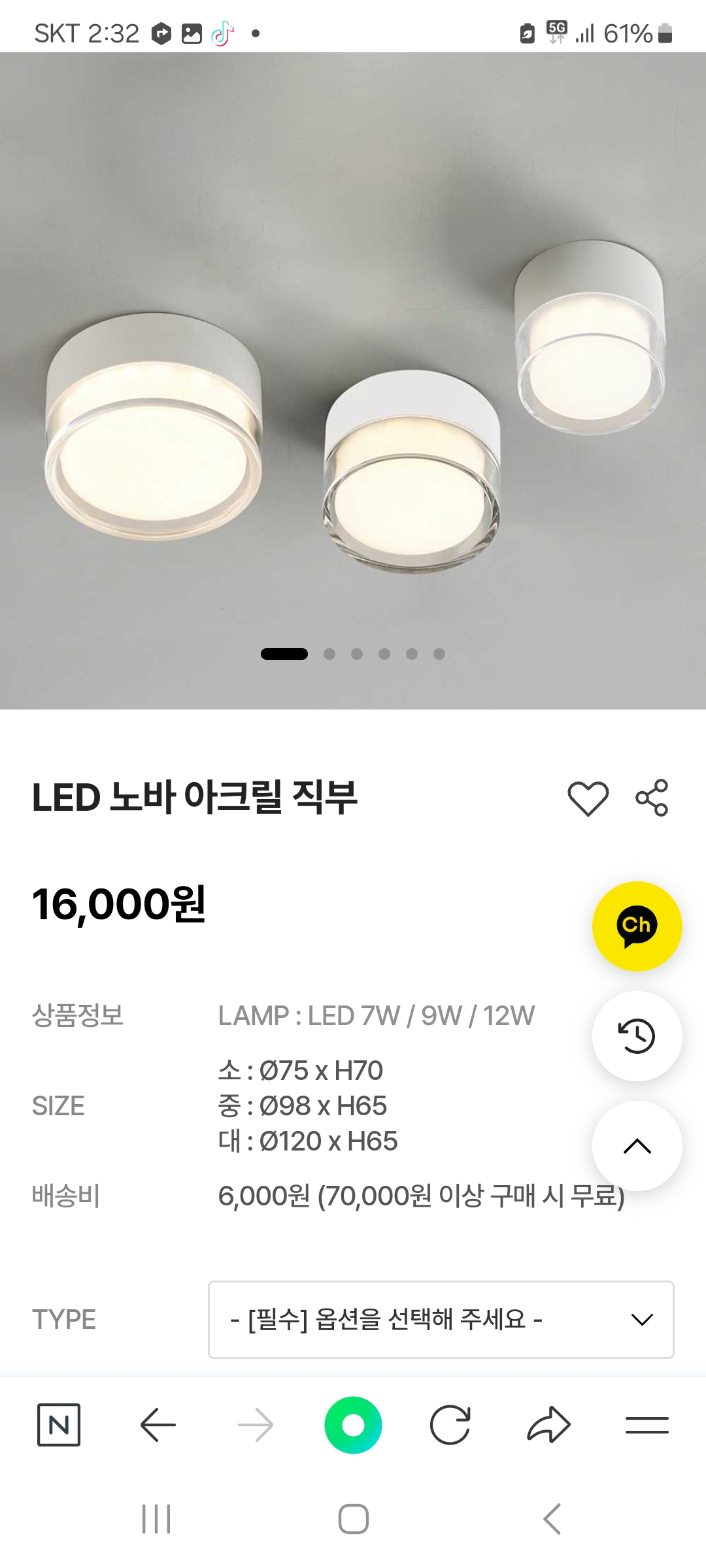This screenshot has width=706, height=1568.
Task: View recently viewed products history
Action: [637, 1036]
